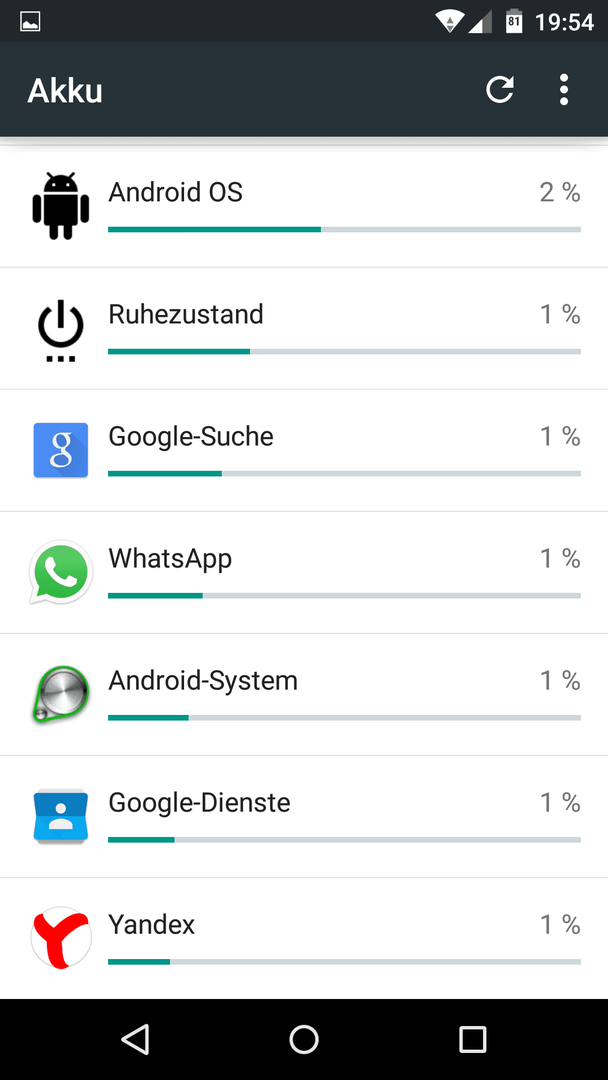View Ruhezustand battery usage details
The image size is (608, 1080).
(304, 329)
